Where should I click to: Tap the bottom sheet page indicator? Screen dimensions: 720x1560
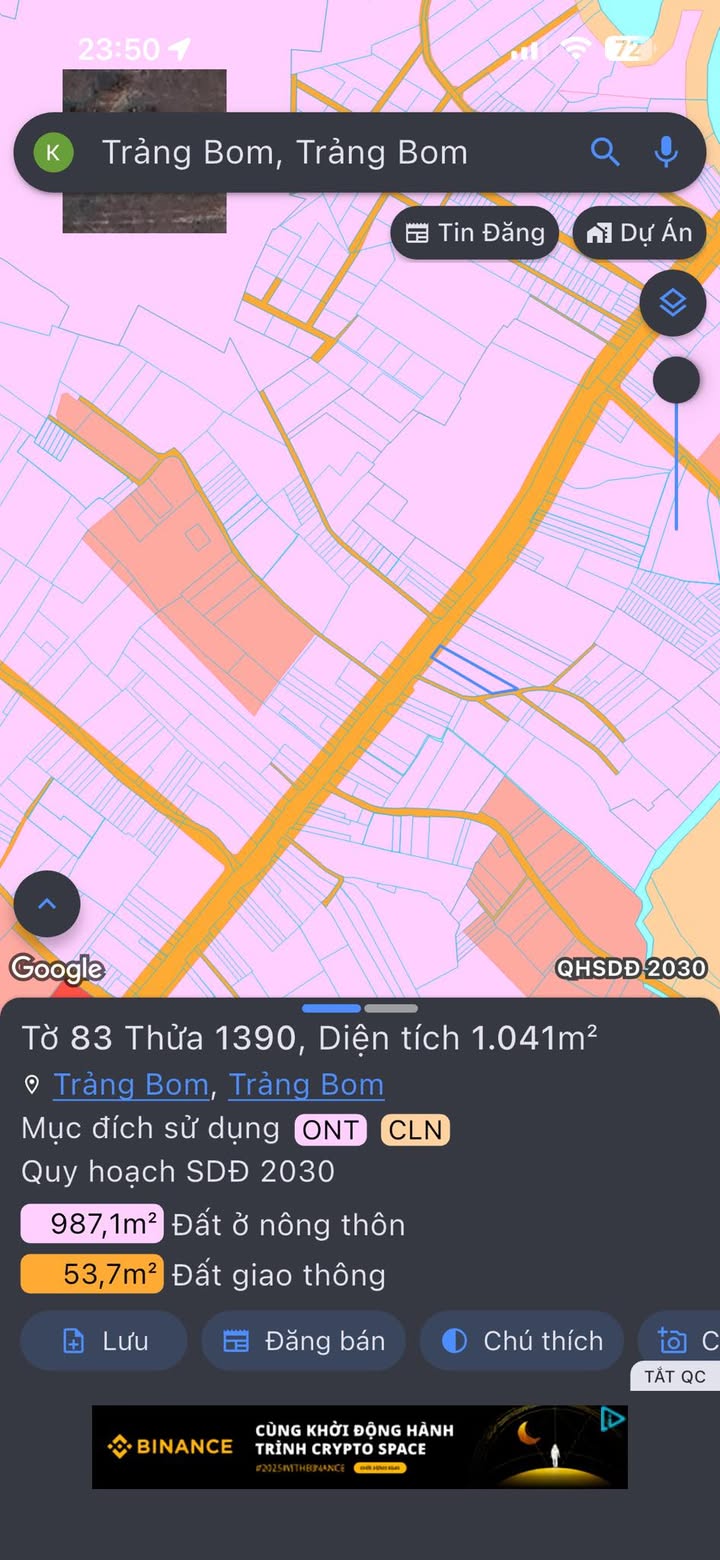(x=360, y=1009)
